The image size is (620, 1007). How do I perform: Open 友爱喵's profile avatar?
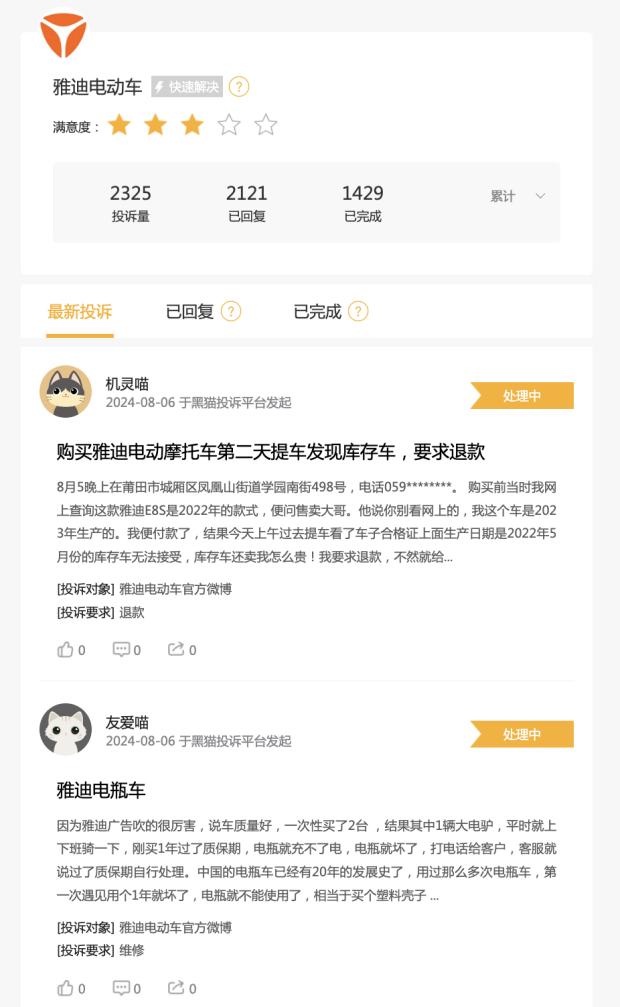[66, 729]
